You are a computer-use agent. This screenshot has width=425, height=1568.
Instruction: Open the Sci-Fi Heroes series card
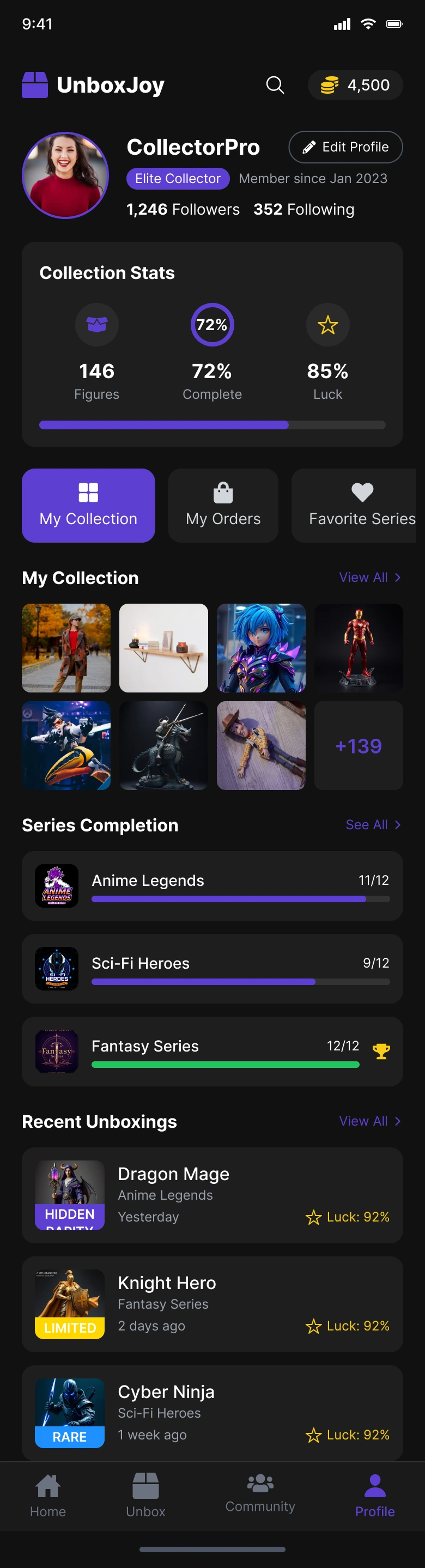(x=212, y=969)
